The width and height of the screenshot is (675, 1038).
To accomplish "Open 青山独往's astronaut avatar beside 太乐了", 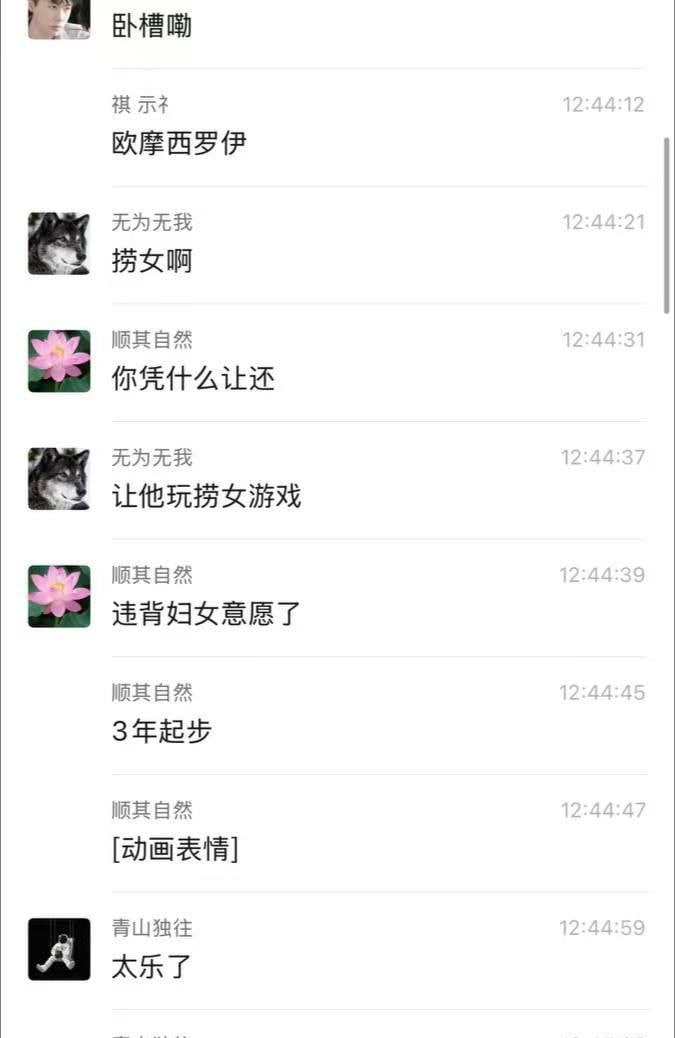I will pos(59,949).
